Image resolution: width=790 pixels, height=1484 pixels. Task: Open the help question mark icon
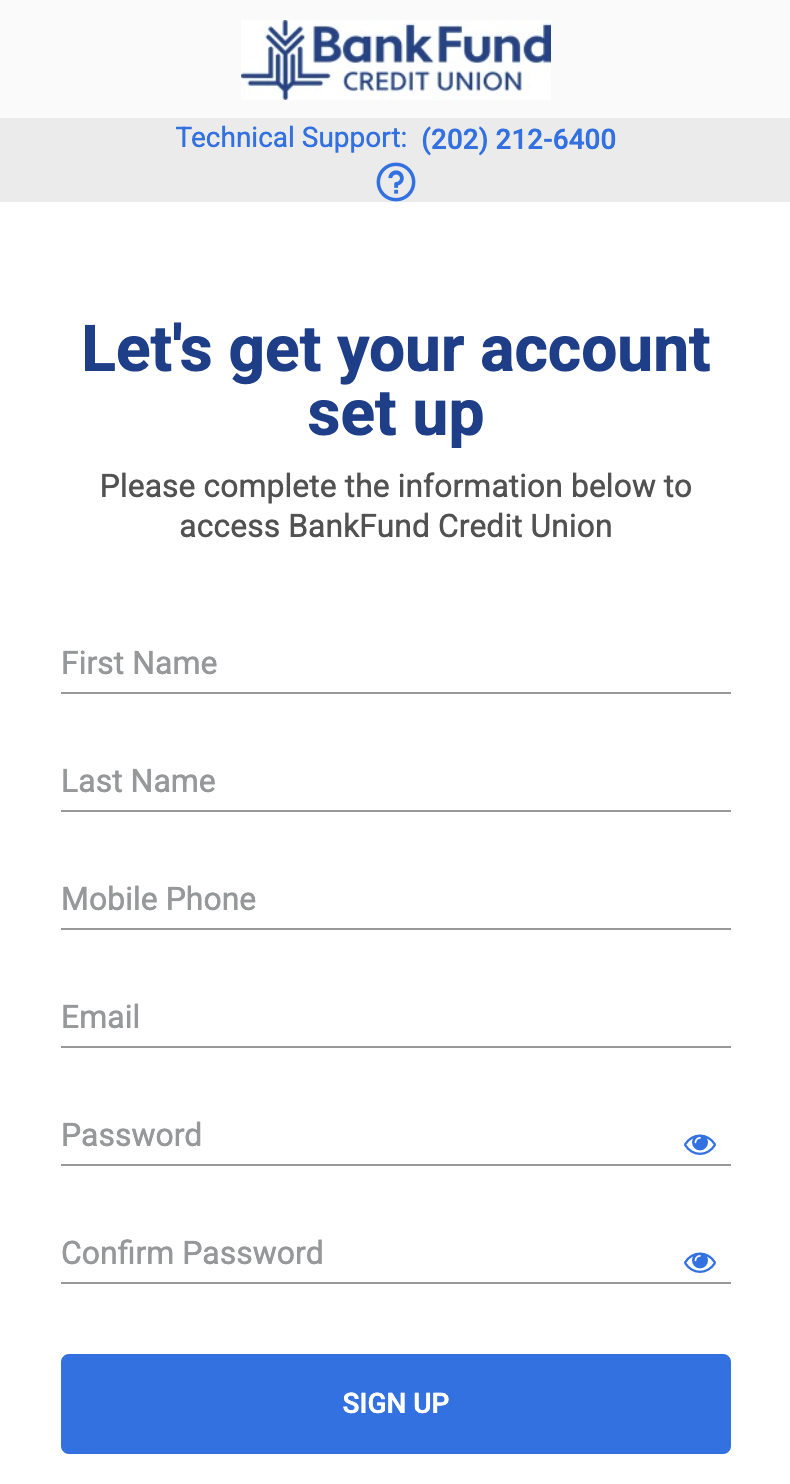pos(396,183)
